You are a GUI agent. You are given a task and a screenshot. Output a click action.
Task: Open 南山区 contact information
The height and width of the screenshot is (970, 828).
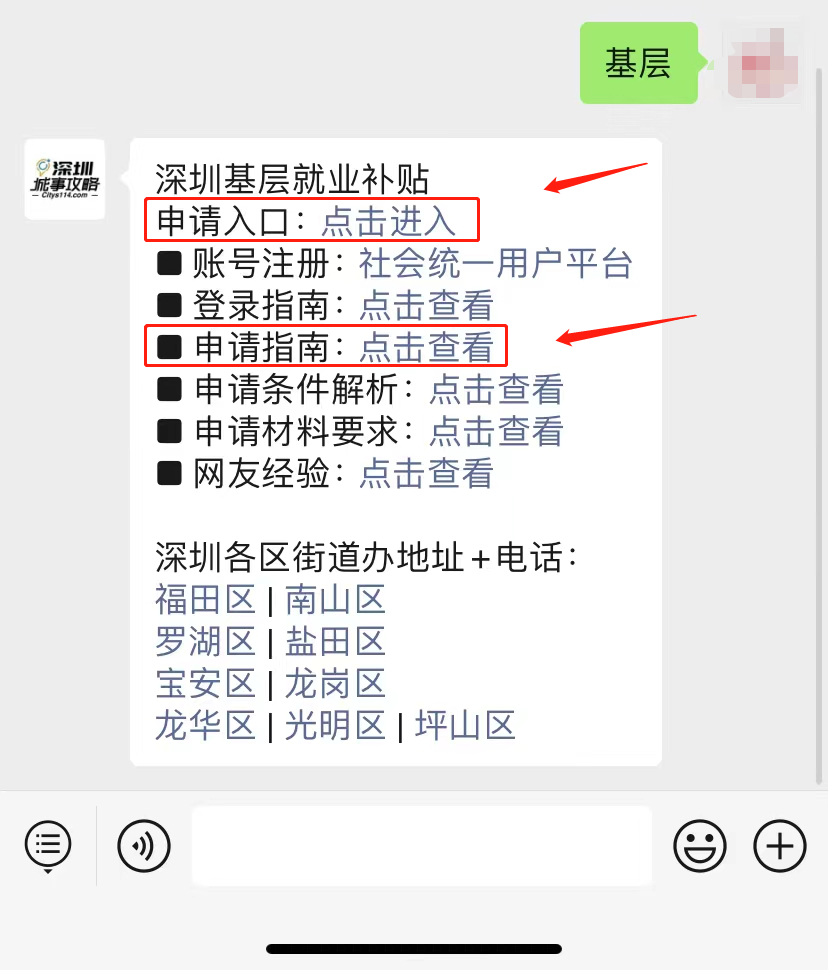334,599
